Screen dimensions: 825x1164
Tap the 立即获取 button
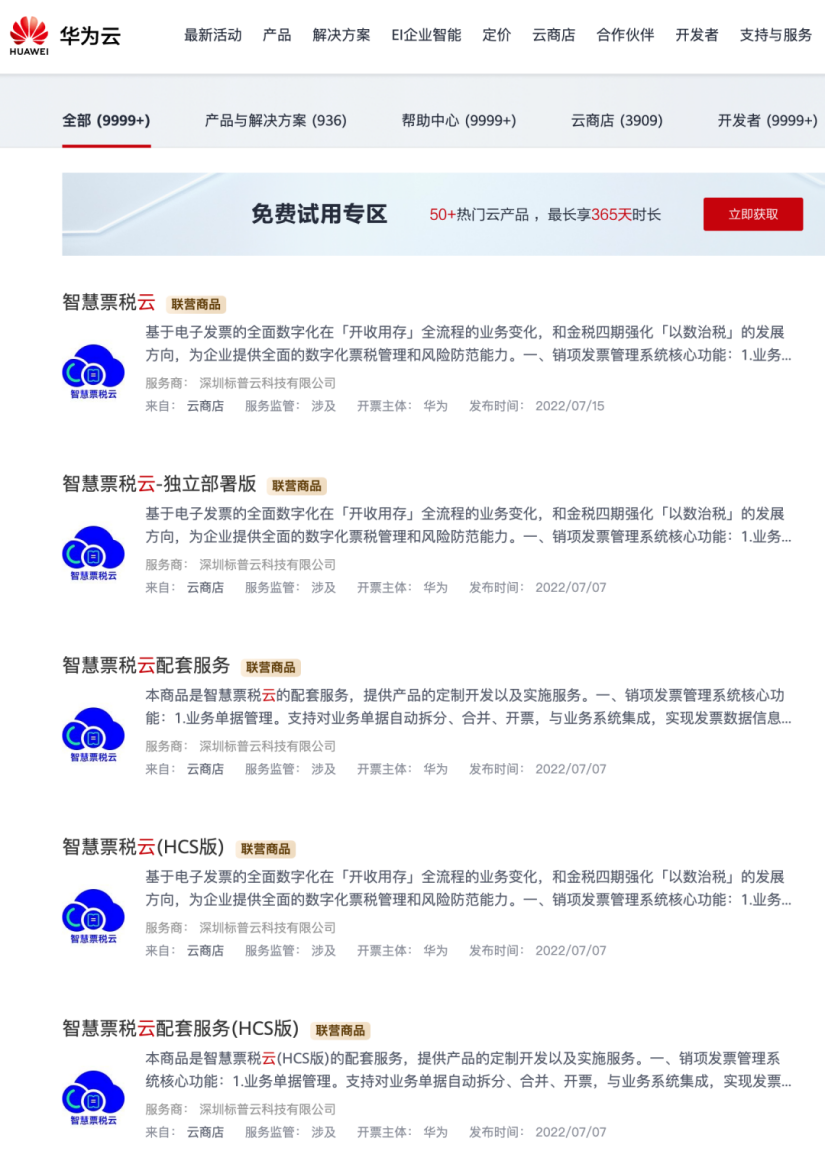click(x=752, y=214)
